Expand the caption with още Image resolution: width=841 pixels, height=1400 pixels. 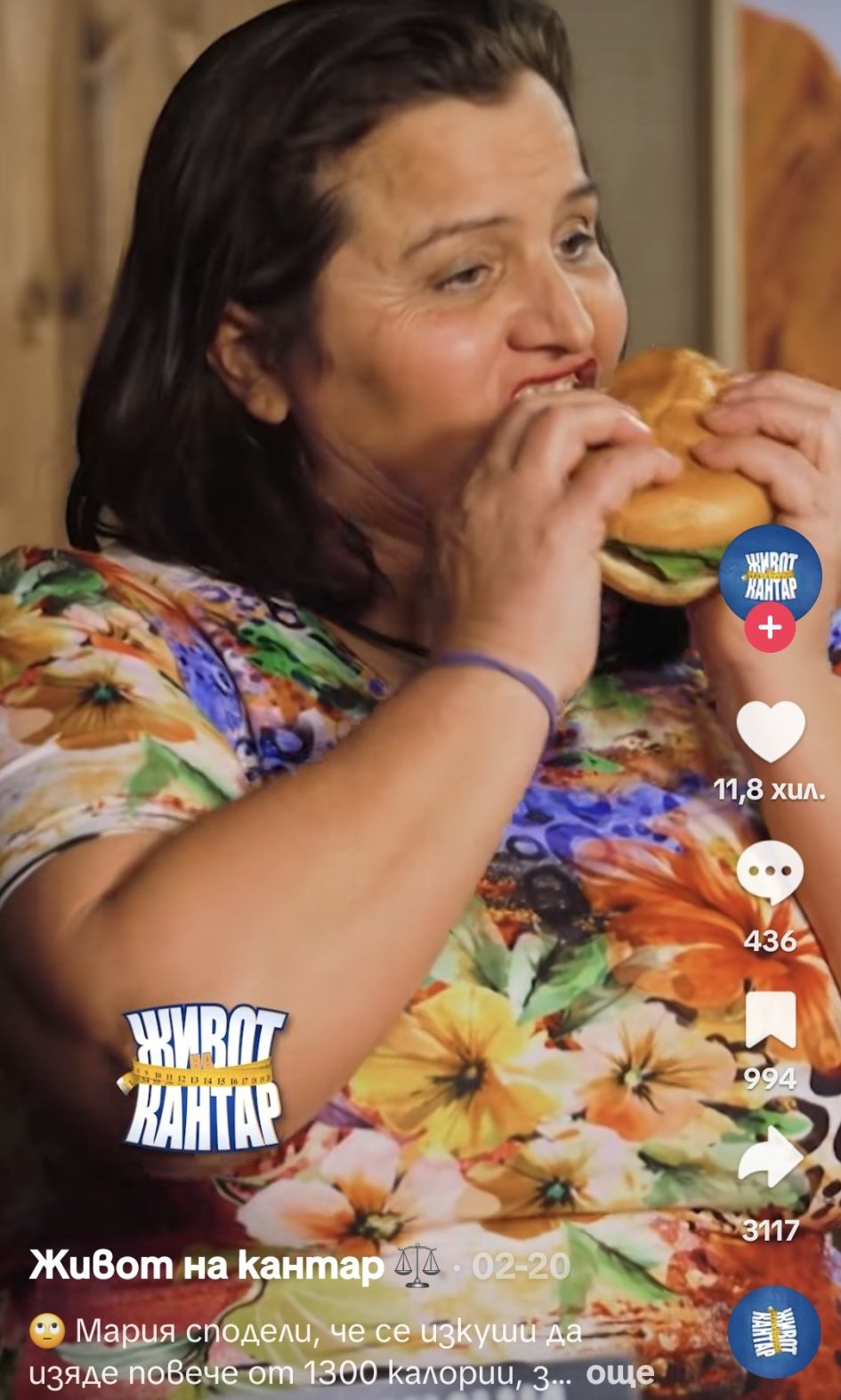[620, 1373]
